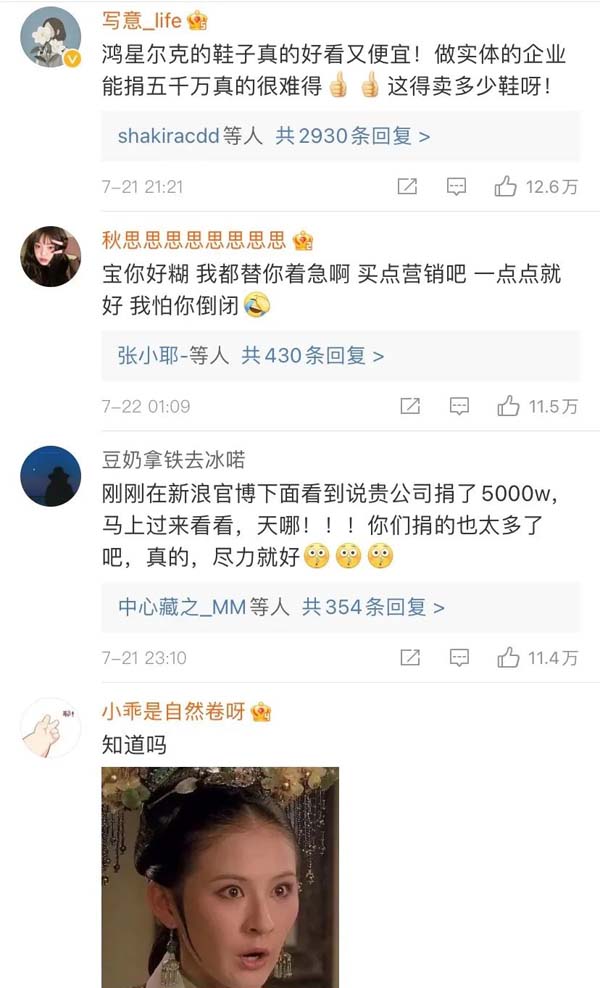Like 豆奶拿铁去冰喏's comment with 11.4万

538,658
